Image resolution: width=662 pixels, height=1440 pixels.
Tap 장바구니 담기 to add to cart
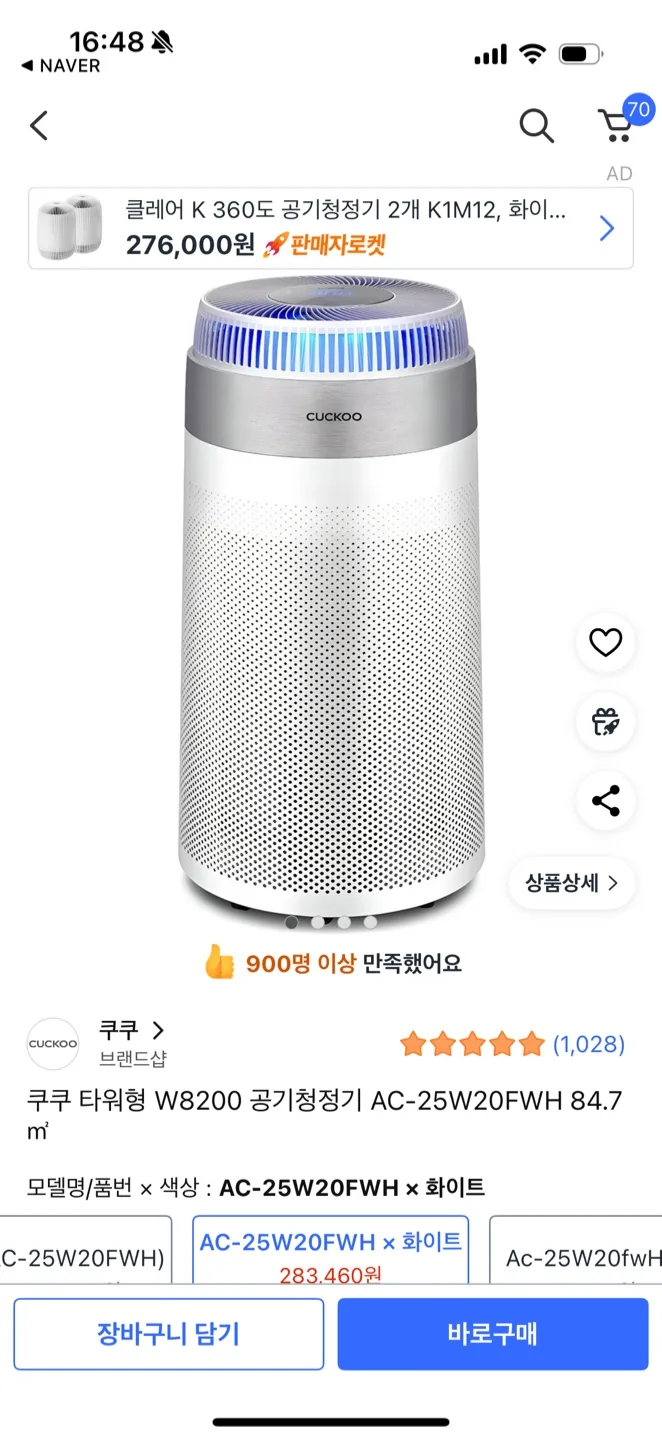(168, 1333)
